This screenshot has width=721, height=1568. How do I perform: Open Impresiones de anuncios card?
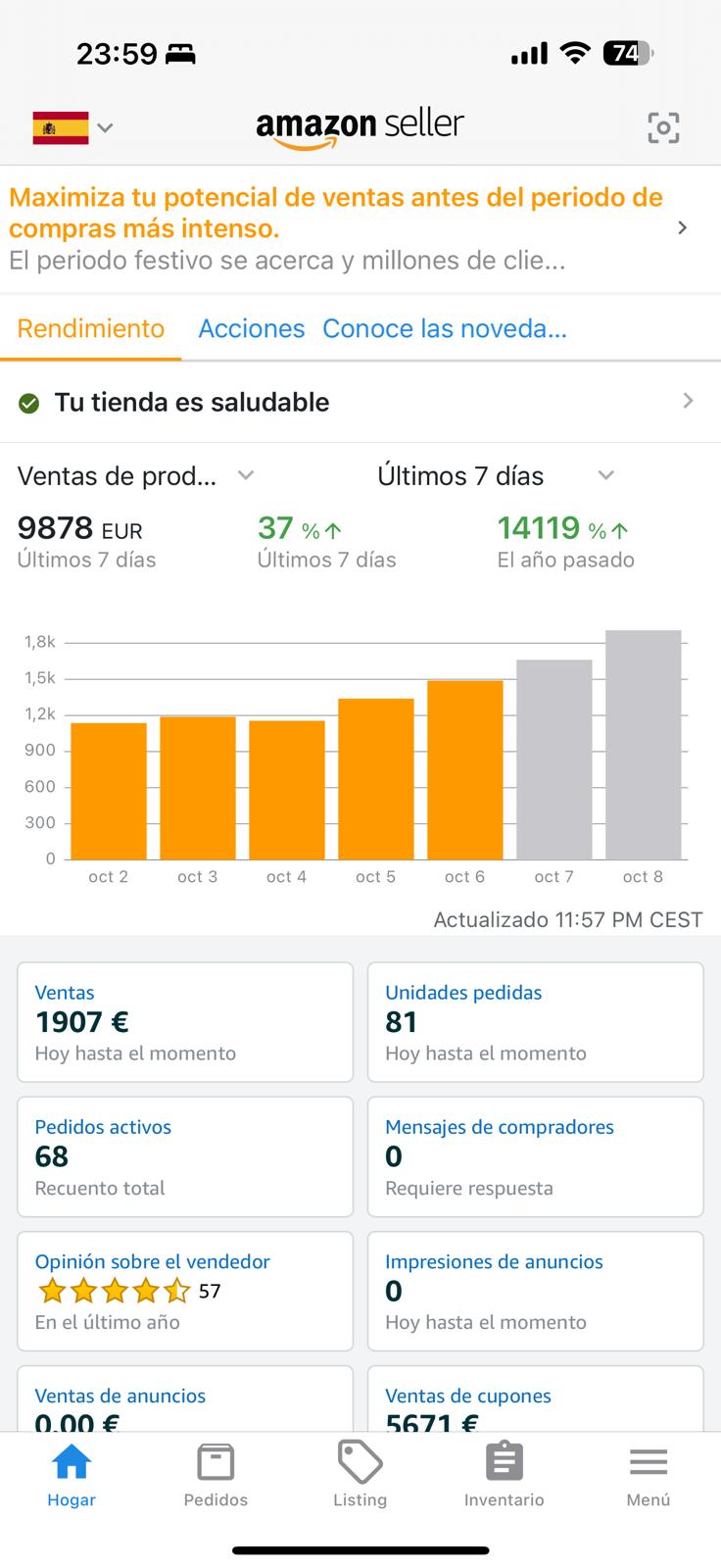click(x=535, y=1291)
